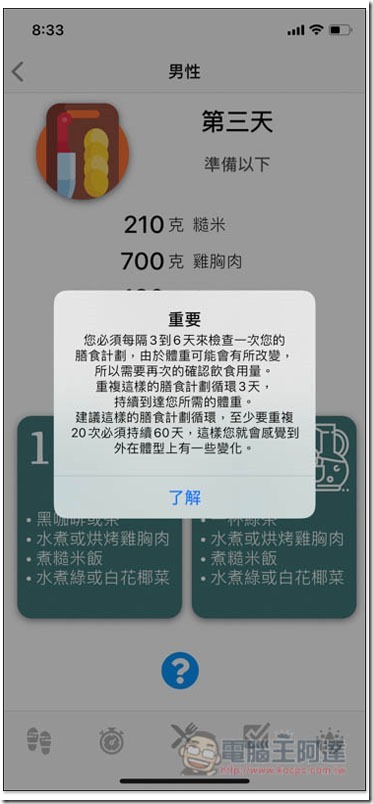Switch to the footsteps tab
The image size is (373, 804).
(39, 740)
